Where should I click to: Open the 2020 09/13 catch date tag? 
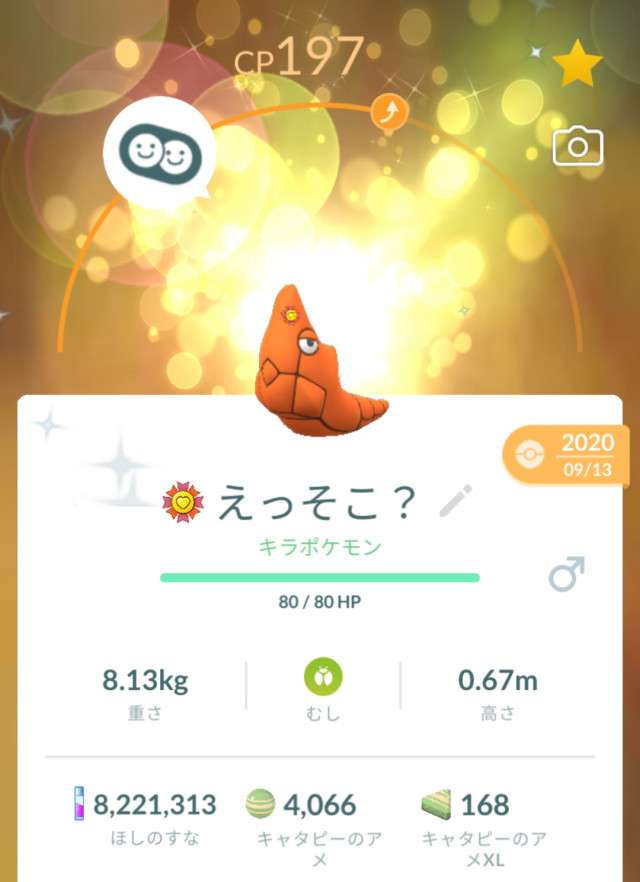[570, 452]
